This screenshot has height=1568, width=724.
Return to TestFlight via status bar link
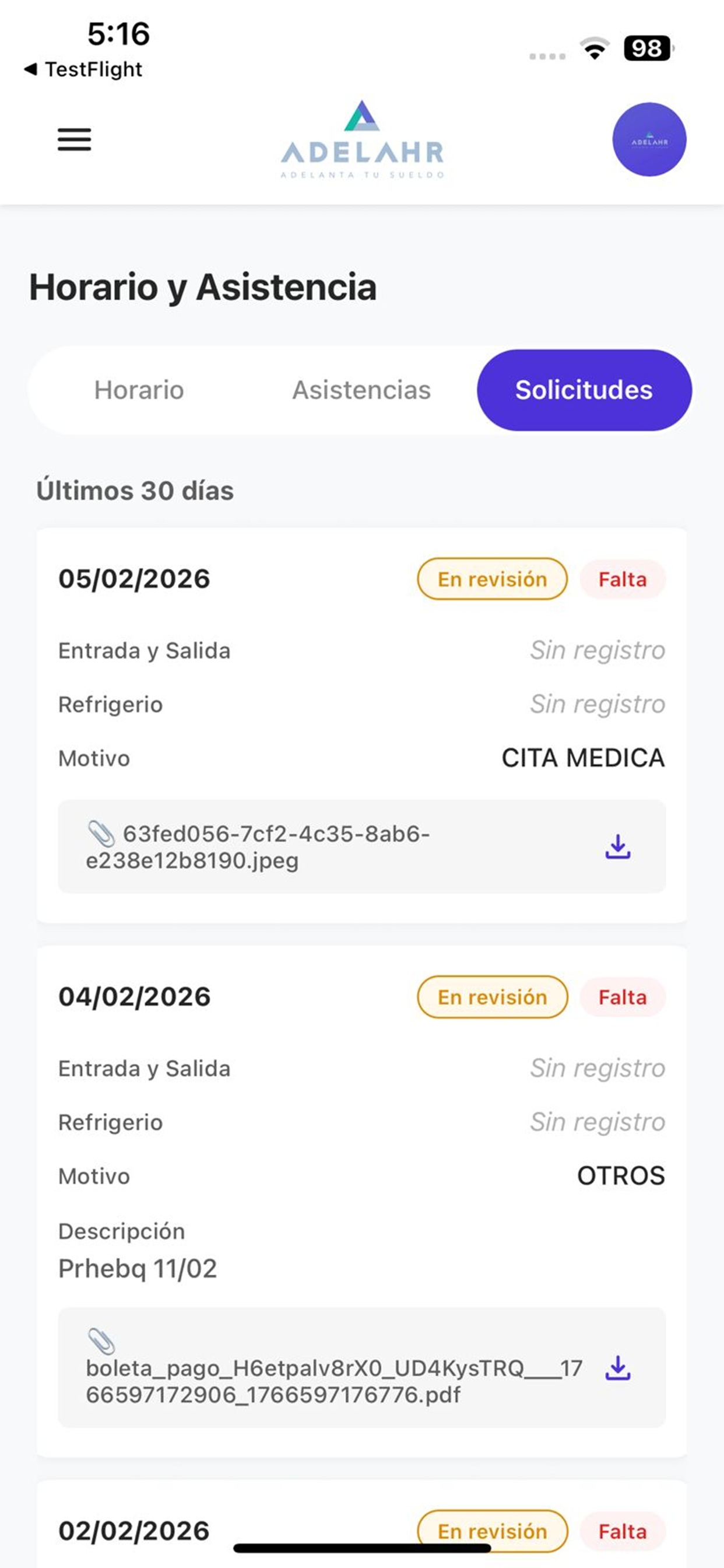pos(83,69)
